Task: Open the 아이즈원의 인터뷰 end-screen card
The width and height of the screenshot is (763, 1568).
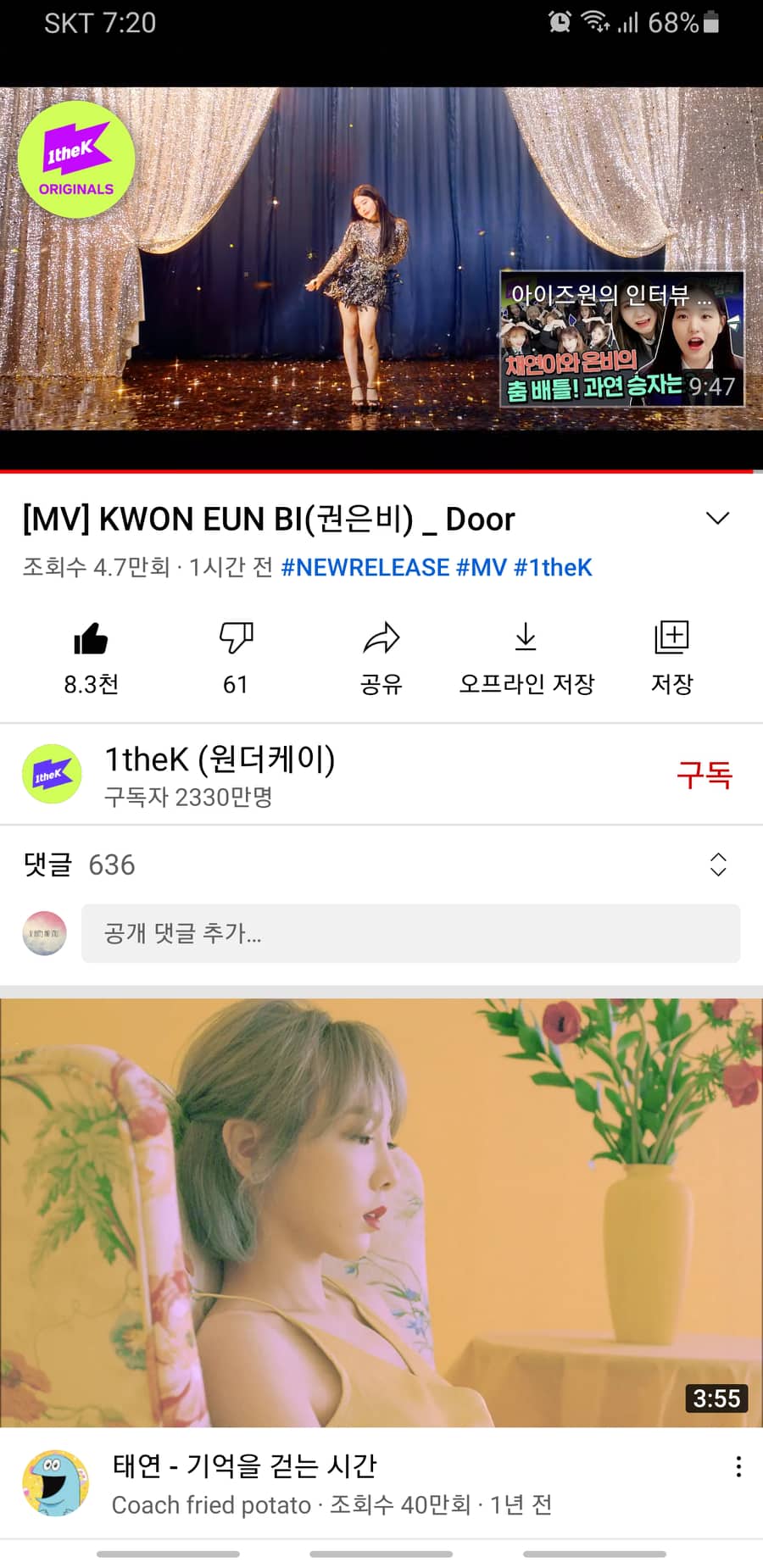Action: pos(621,339)
